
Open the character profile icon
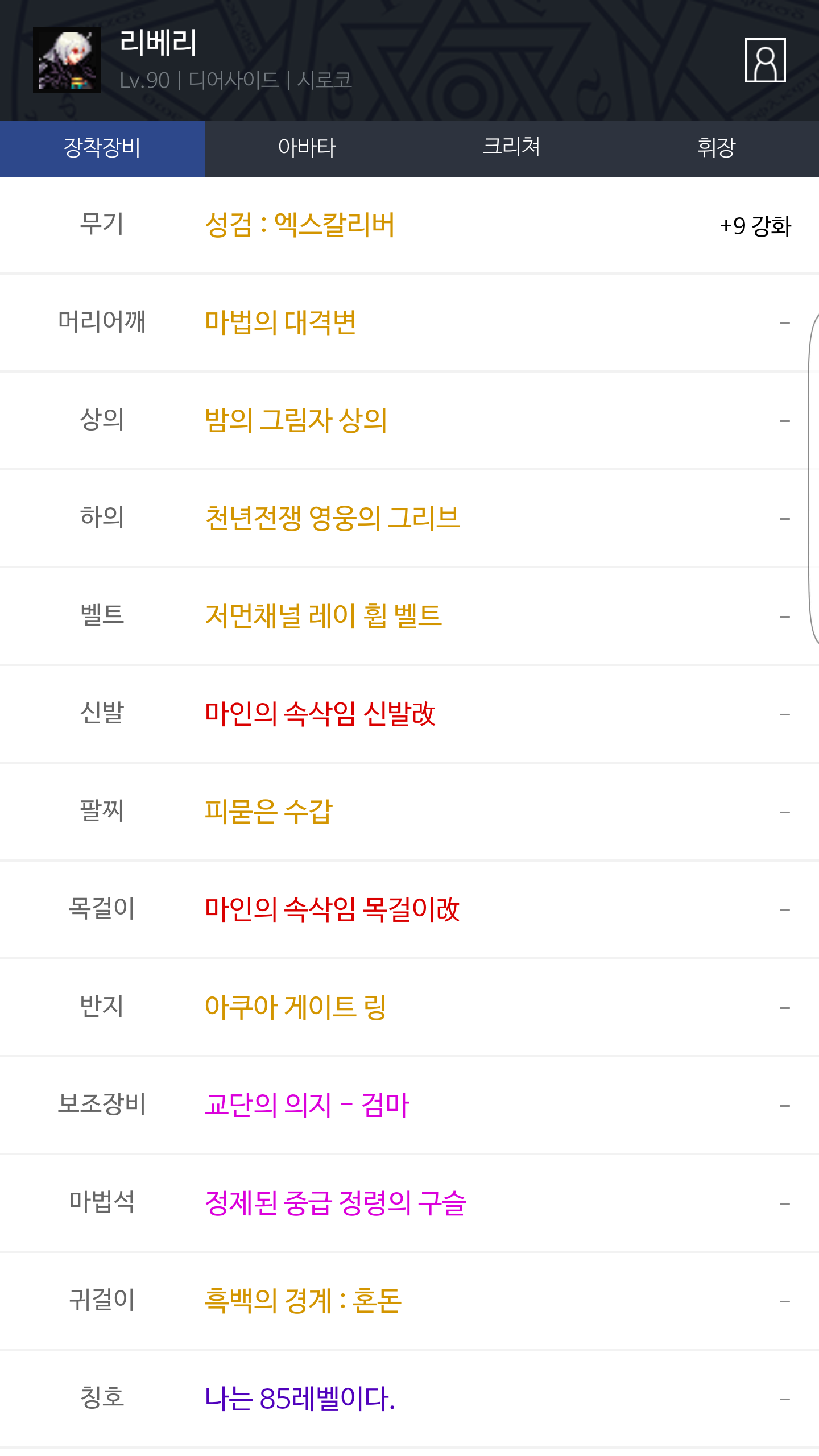click(765, 60)
